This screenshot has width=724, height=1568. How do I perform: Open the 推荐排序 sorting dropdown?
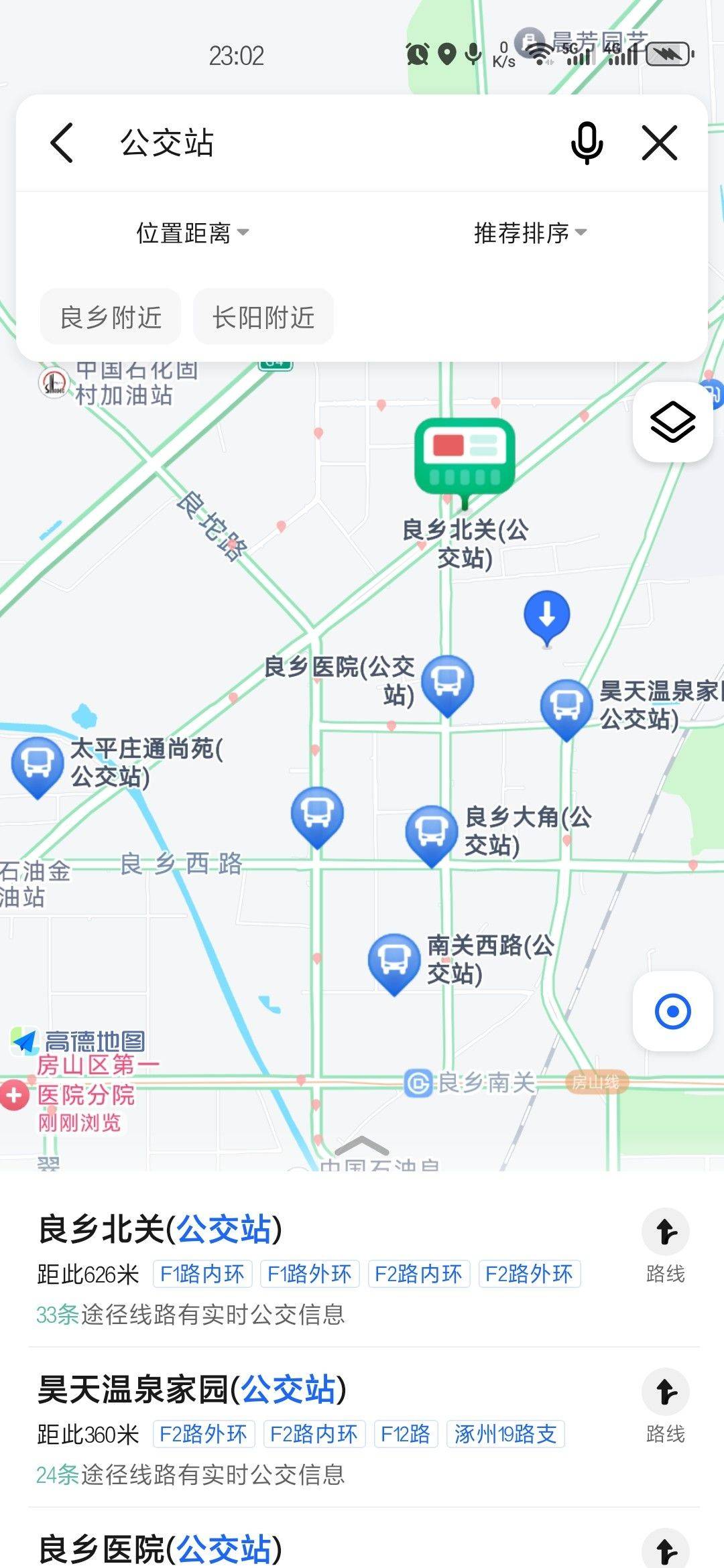point(527,231)
